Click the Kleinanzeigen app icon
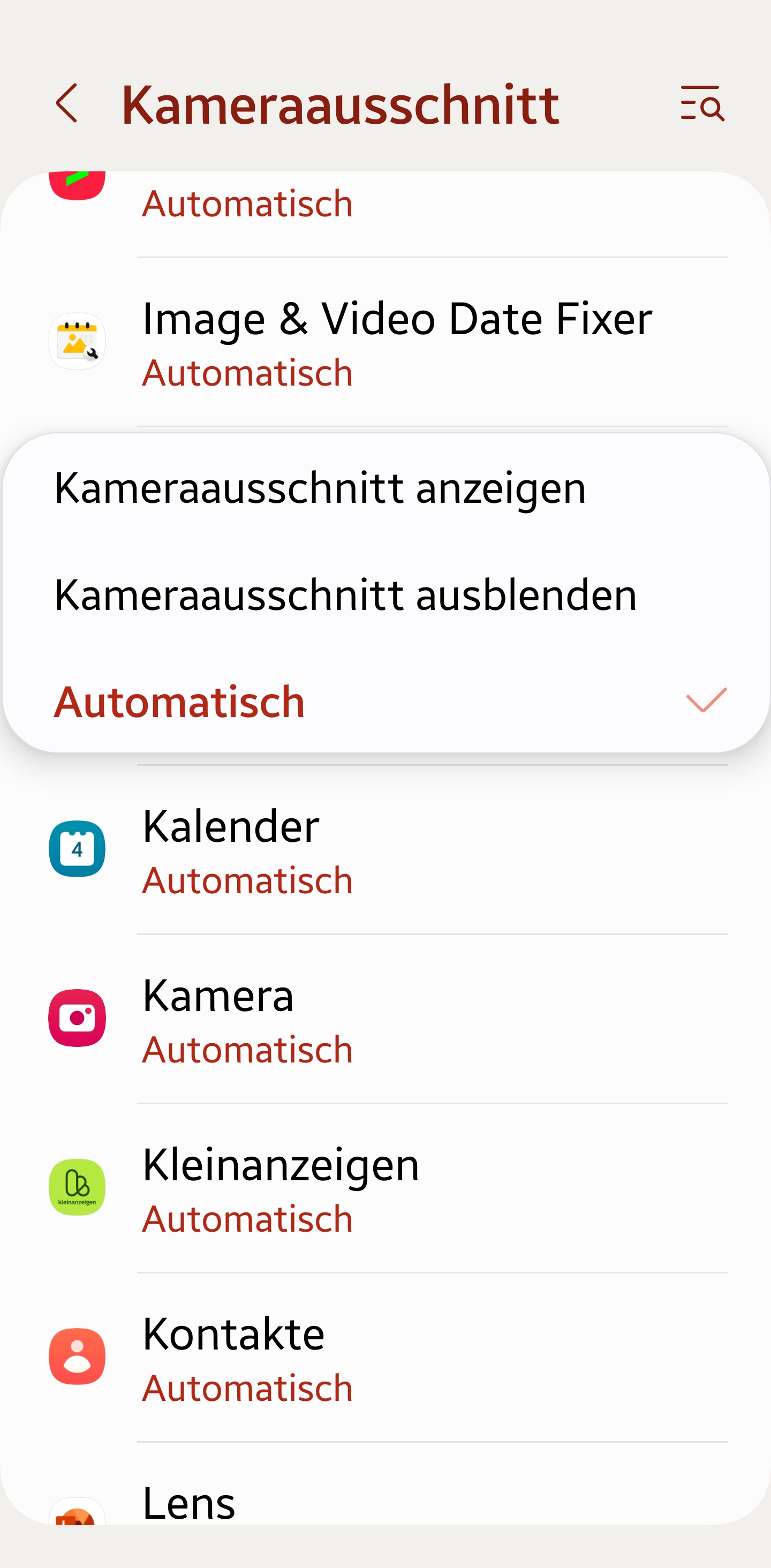 tap(77, 1188)
